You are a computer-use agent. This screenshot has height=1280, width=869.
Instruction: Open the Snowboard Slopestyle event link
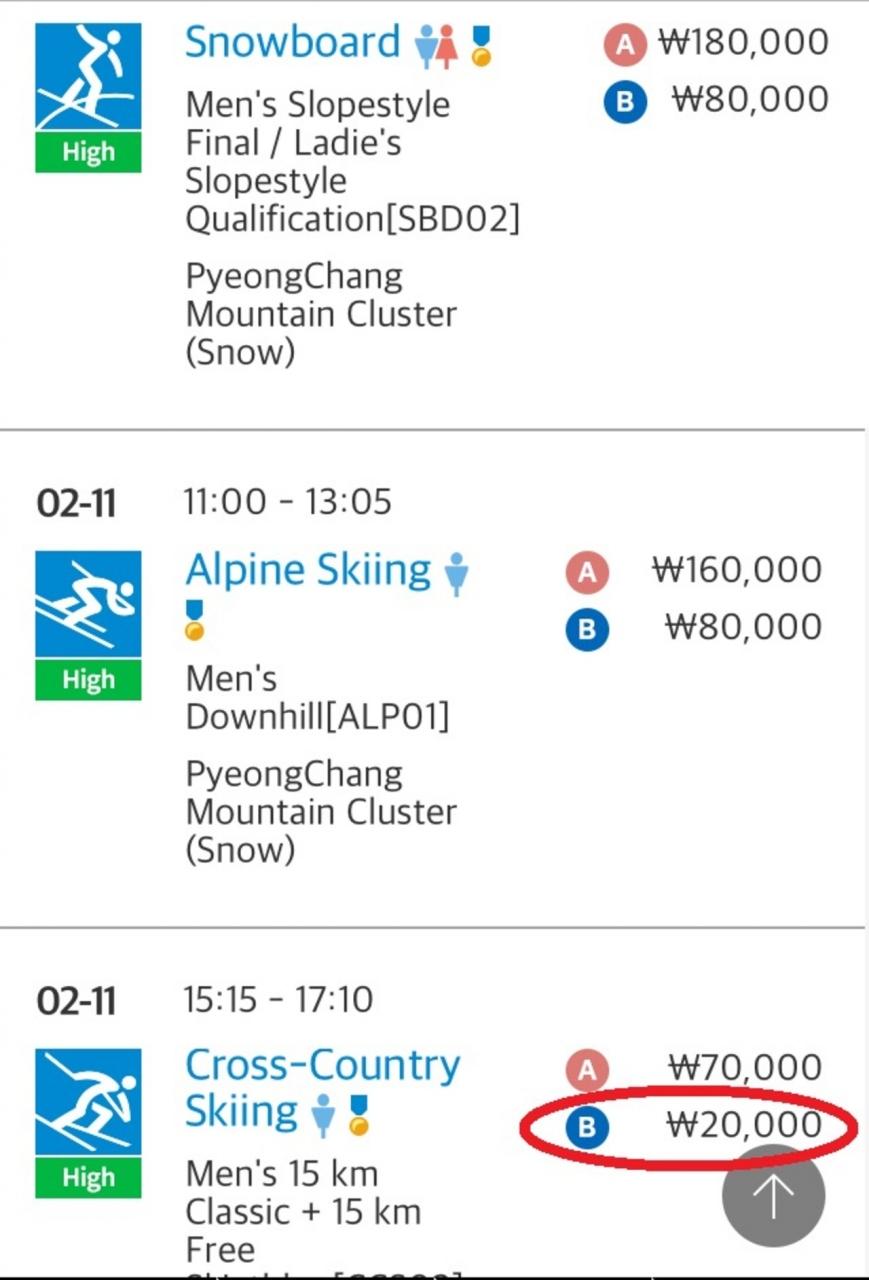coord(292,44)
